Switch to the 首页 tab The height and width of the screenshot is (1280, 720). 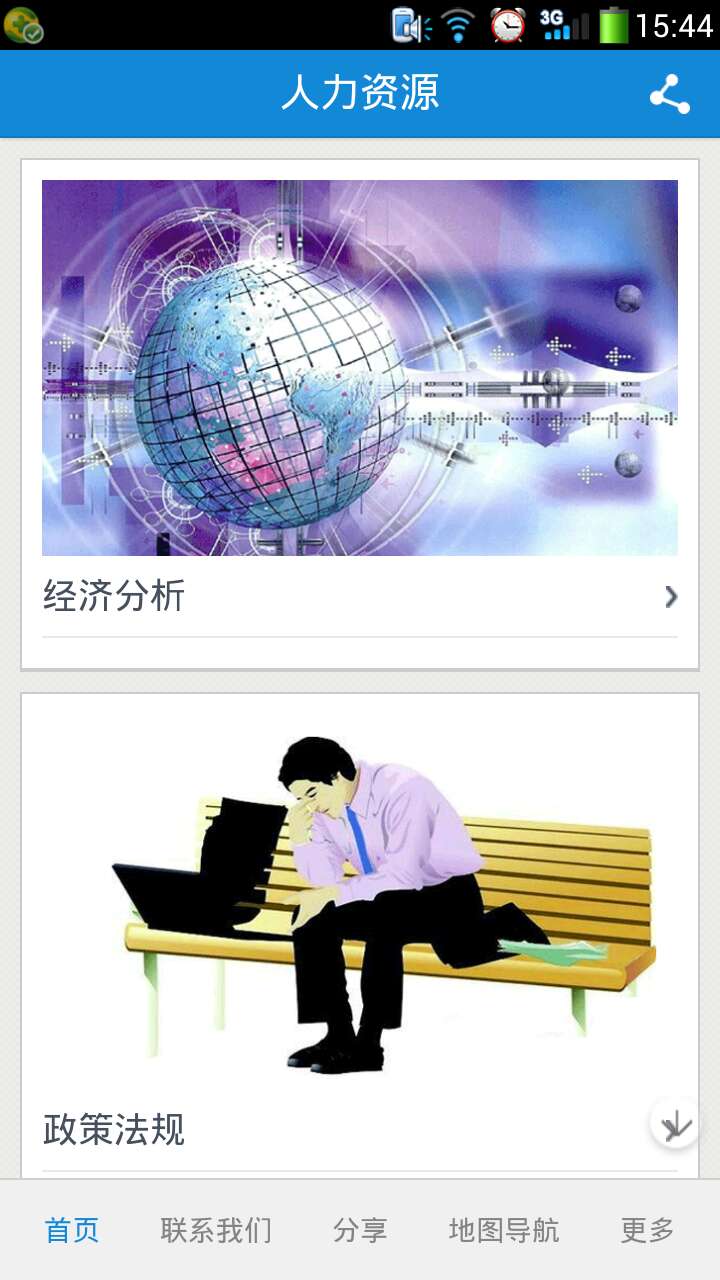click(x=72, y=1230)
